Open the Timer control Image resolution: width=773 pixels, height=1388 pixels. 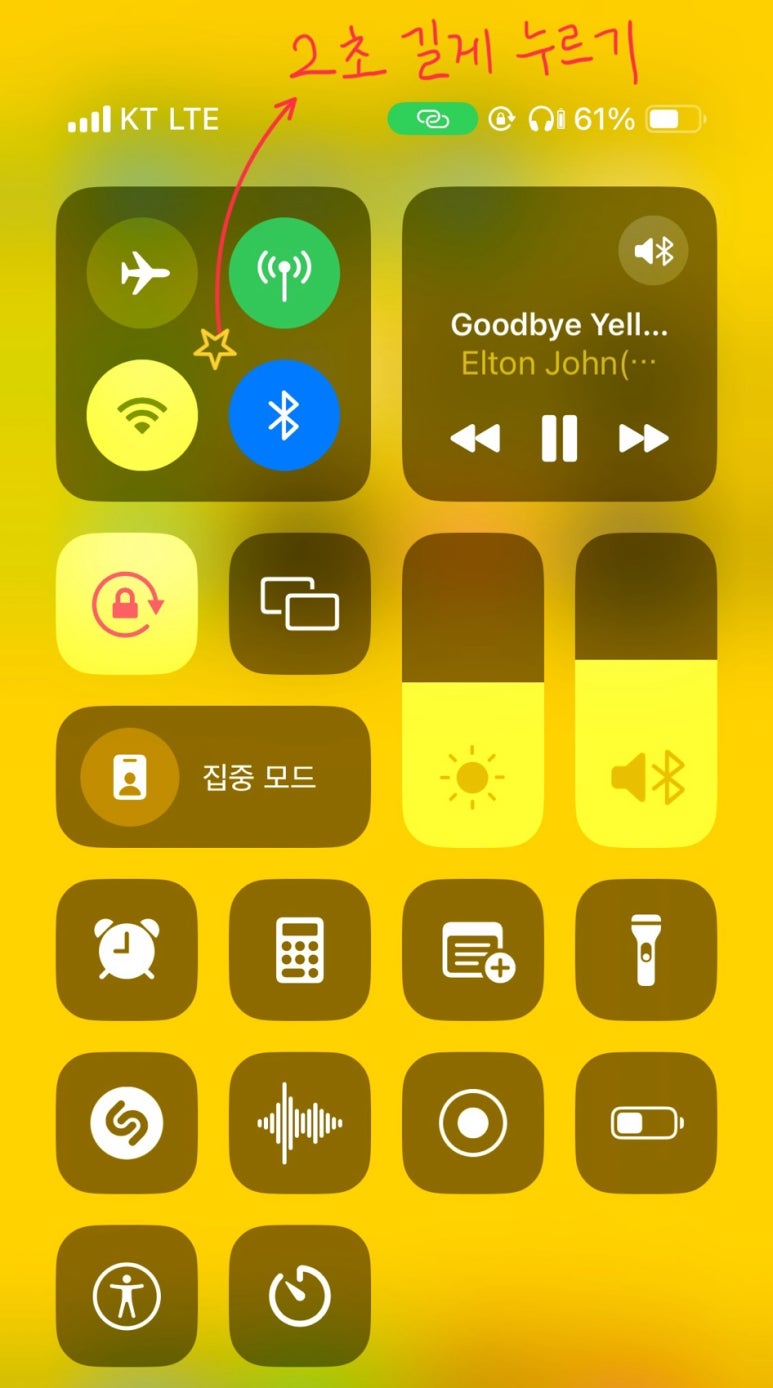tap(299, 1295)
